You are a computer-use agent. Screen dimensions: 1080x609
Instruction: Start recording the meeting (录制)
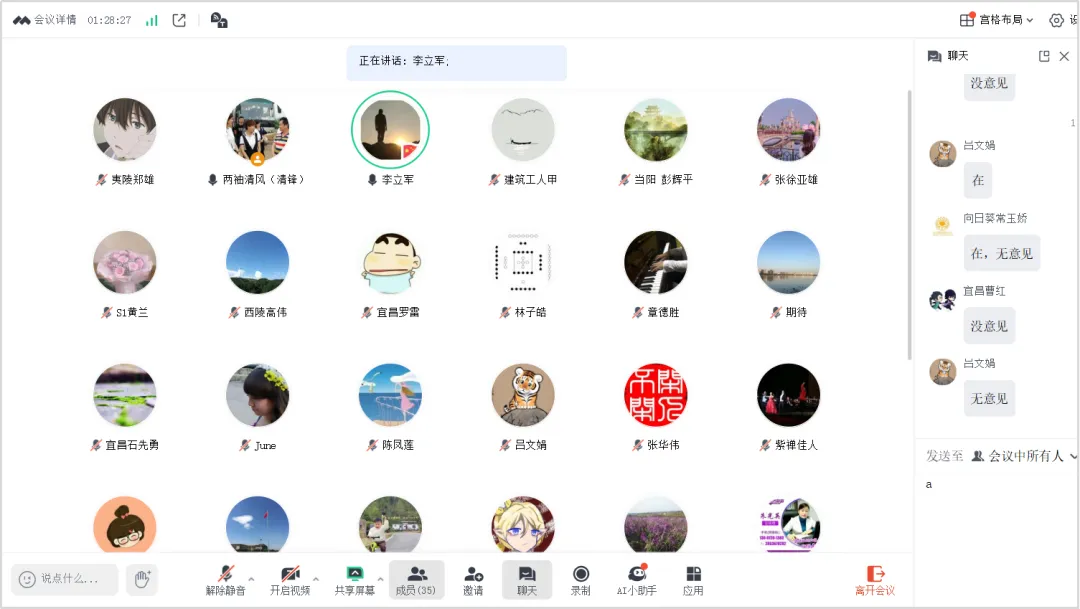pos(581,579)
